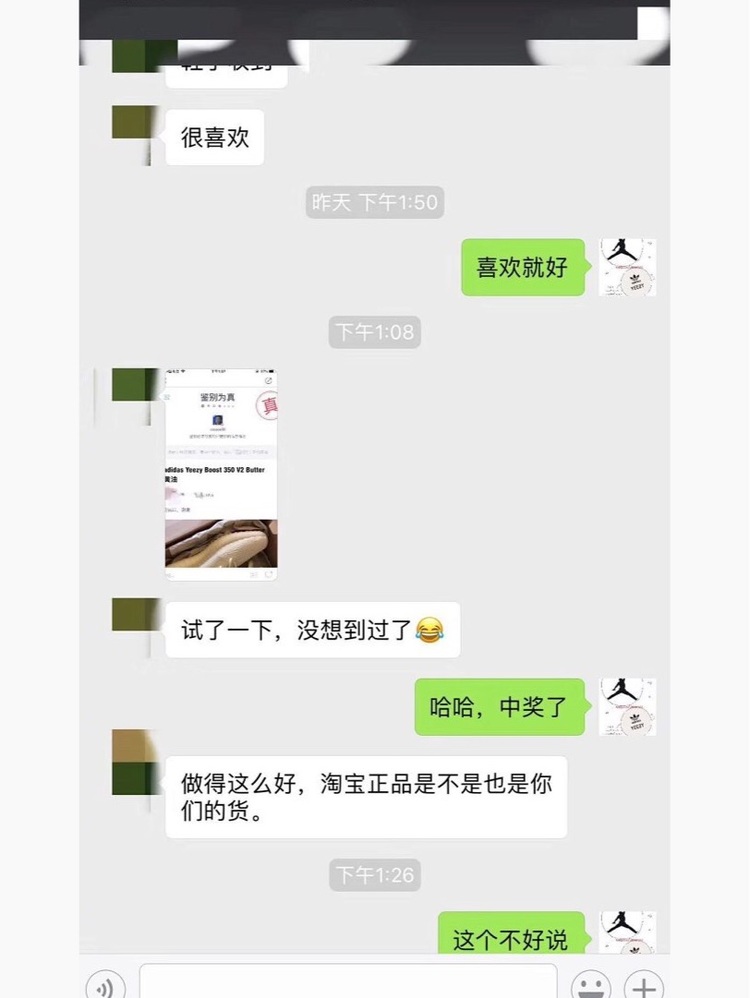The image size is (750, 998).
Task: Open sender avatar beside 喜欢就好
Action: [627, 267]
